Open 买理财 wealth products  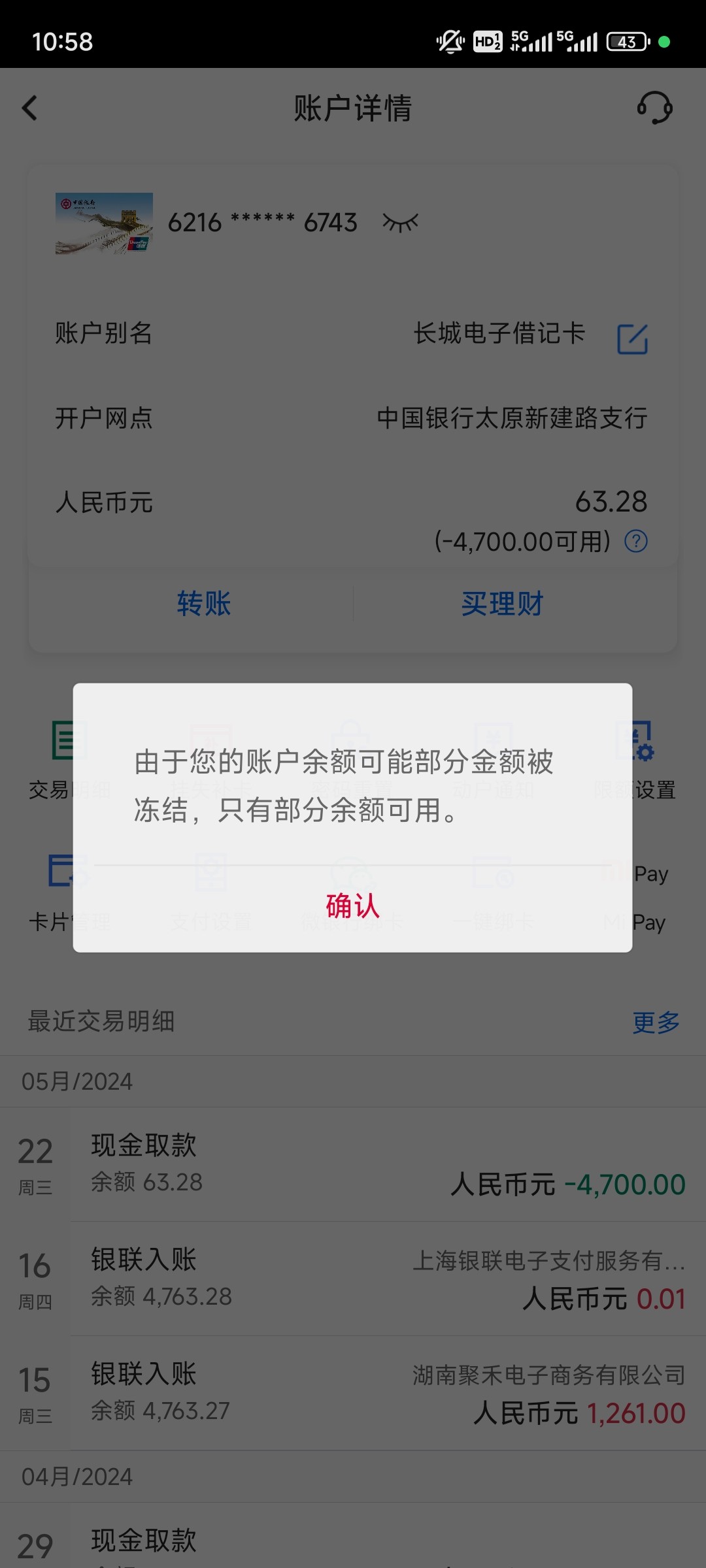(x=502, y=603)
